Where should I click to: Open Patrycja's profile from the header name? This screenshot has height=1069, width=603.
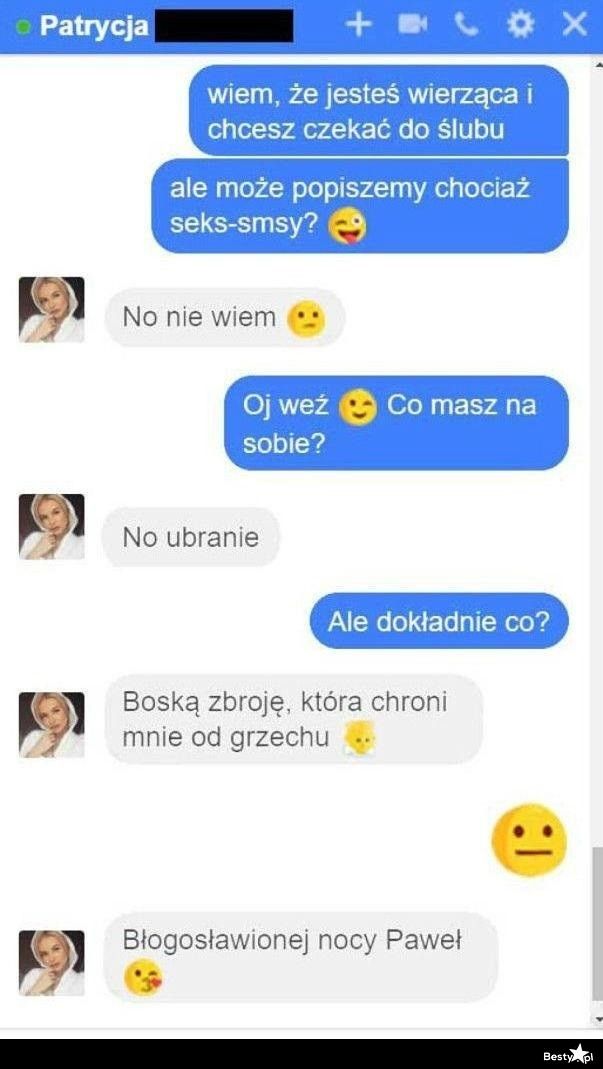94,26
